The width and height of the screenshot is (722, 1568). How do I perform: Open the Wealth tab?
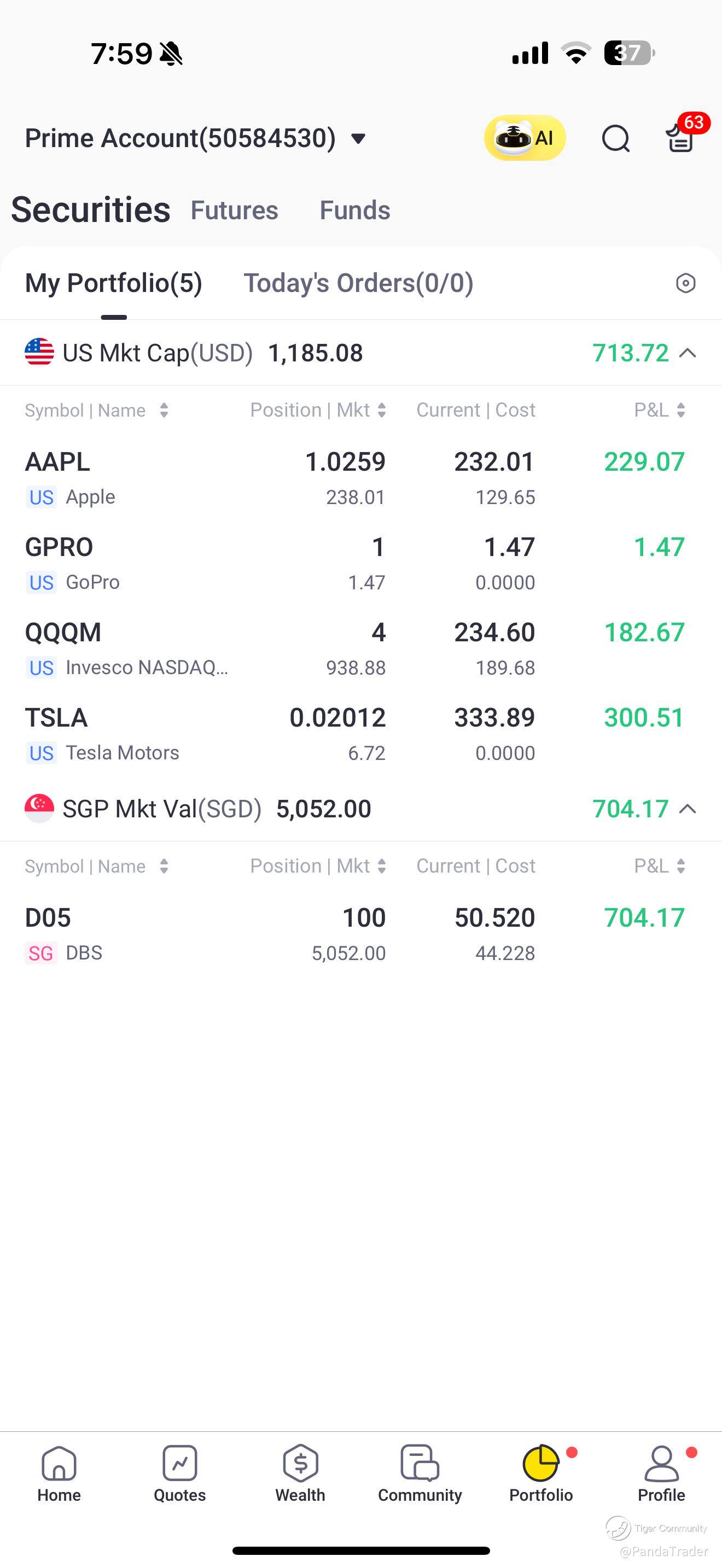300,1473
